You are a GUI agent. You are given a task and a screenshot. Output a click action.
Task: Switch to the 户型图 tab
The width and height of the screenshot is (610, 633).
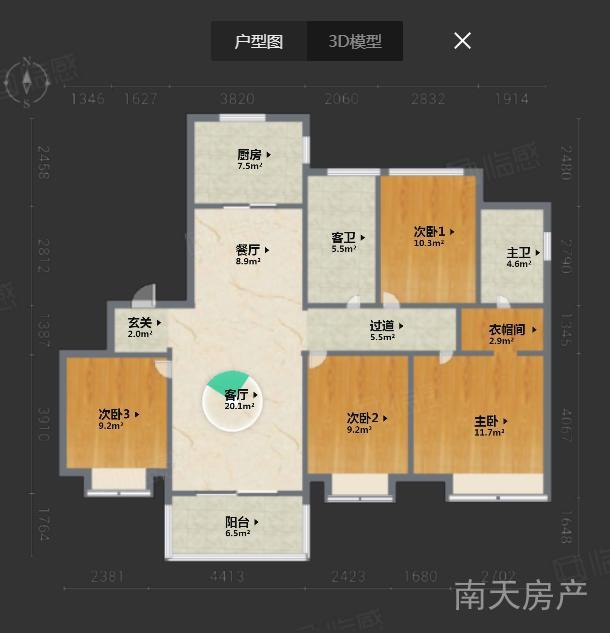[259, 42]
